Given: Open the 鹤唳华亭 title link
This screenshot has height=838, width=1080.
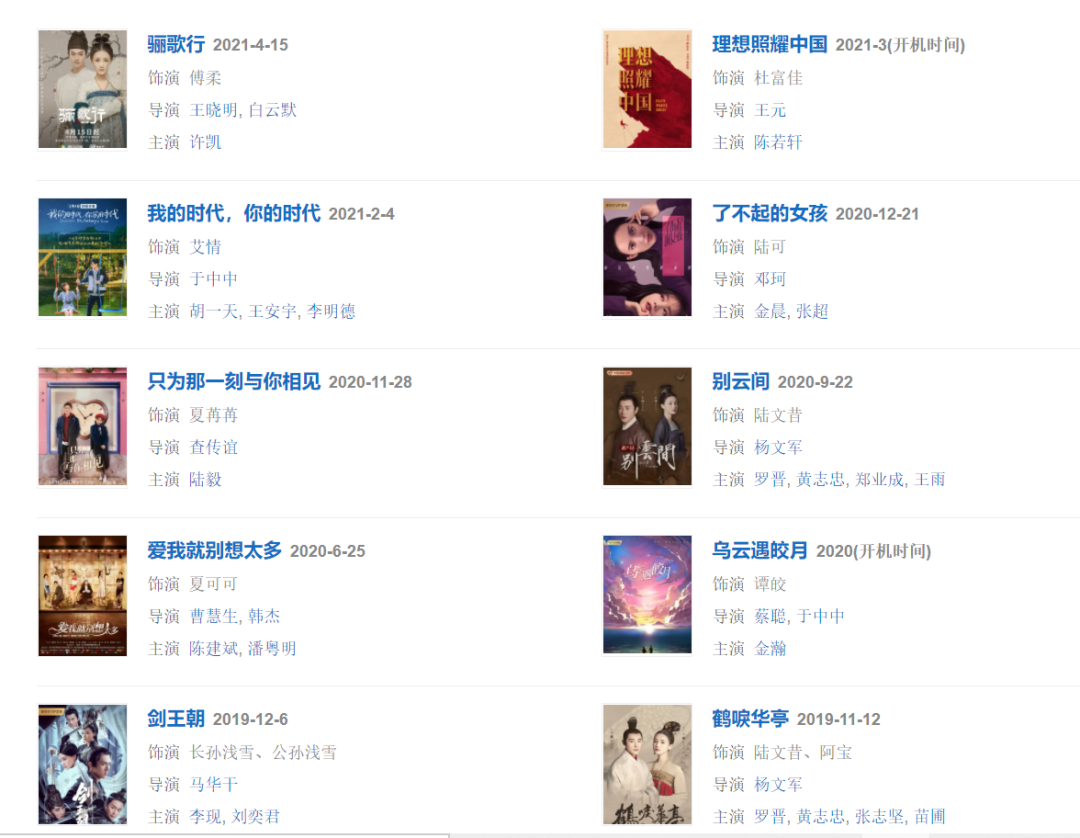Looking at the screenshot, I should 750,718.
